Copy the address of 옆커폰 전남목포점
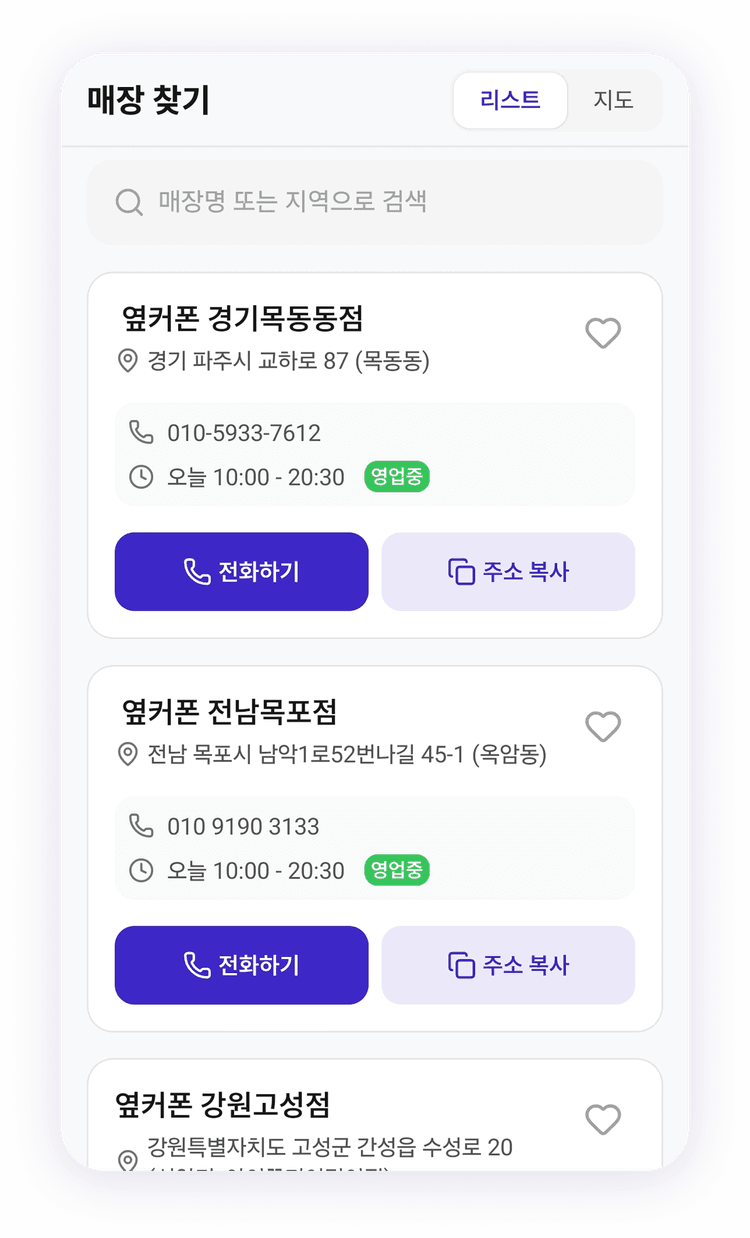 [x=508, y=965]
